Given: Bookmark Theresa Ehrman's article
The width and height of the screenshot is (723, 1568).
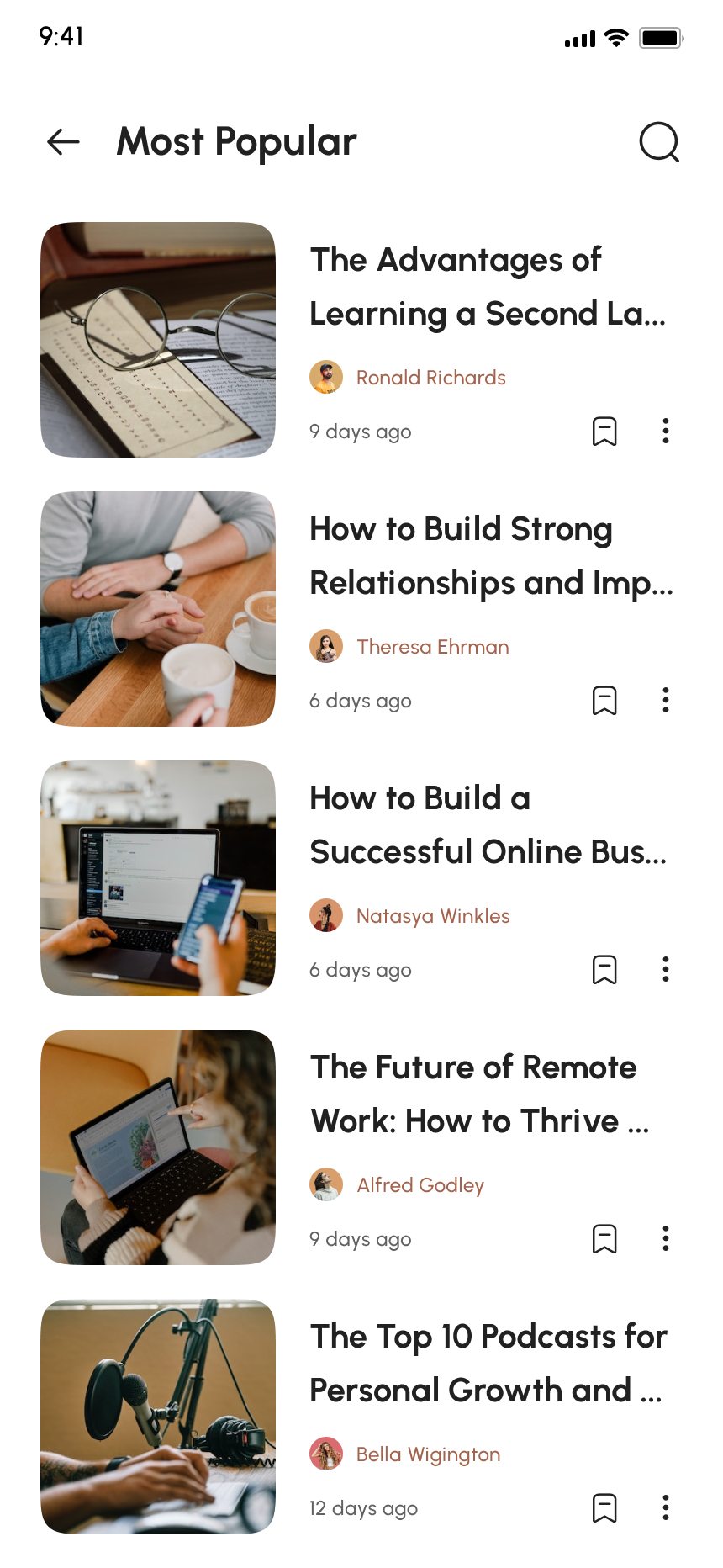Looking at the screenshot, I should click(x=604, y=701).
